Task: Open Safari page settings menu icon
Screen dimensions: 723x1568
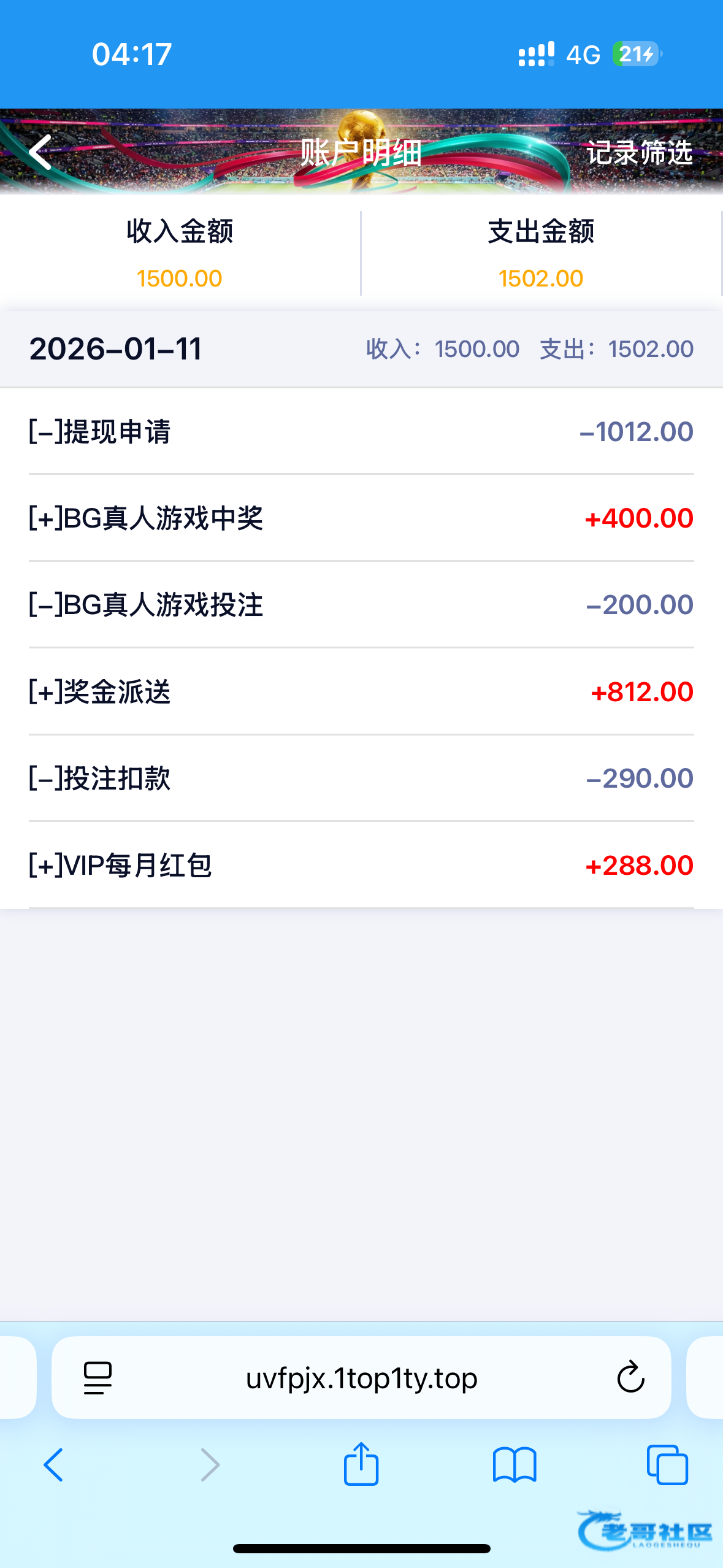Action: tap(98, 1378)
